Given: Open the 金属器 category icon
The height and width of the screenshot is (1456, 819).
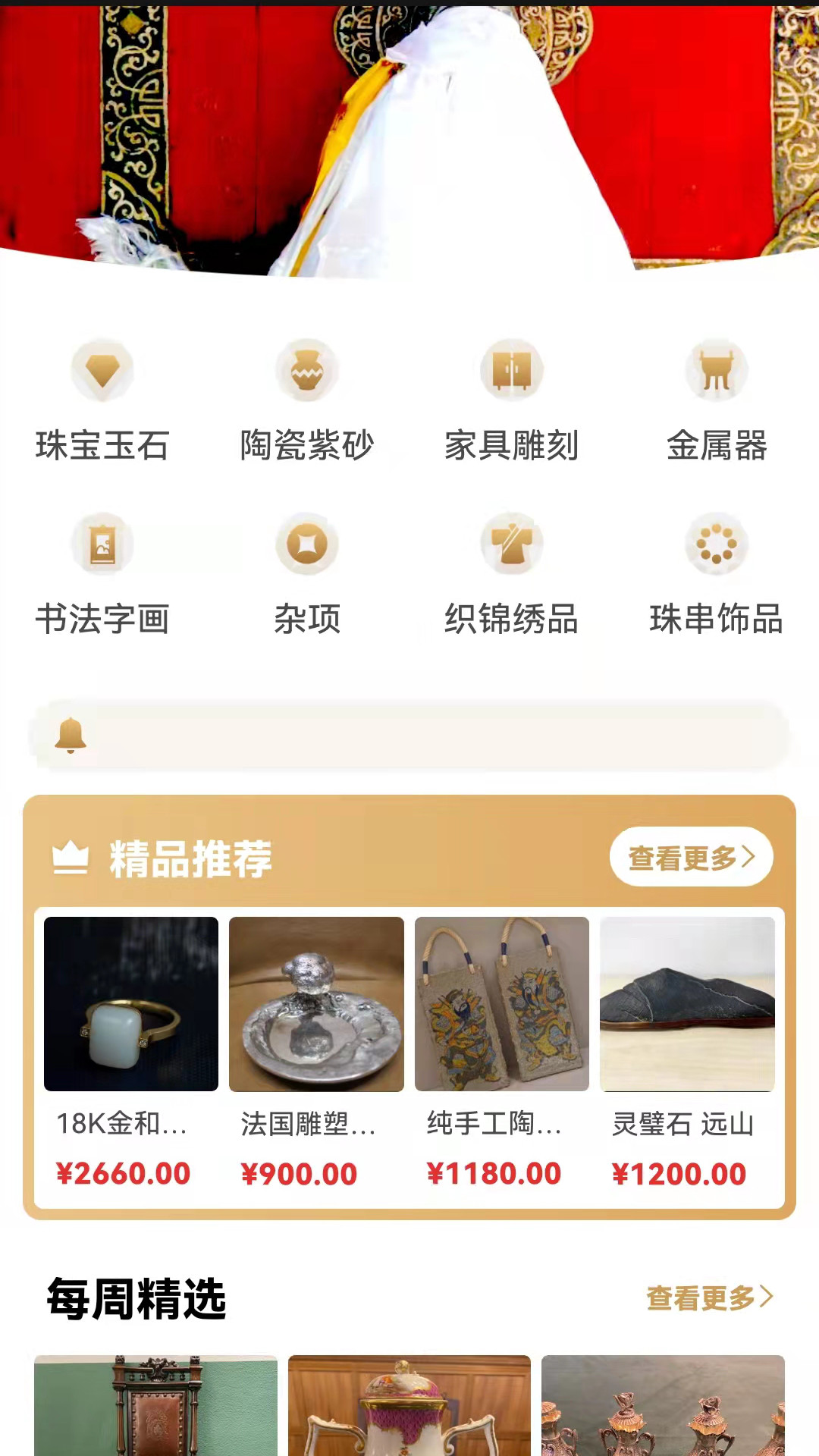Looking at the screenshot, I should pyautogui.click(x=715, y=370).
